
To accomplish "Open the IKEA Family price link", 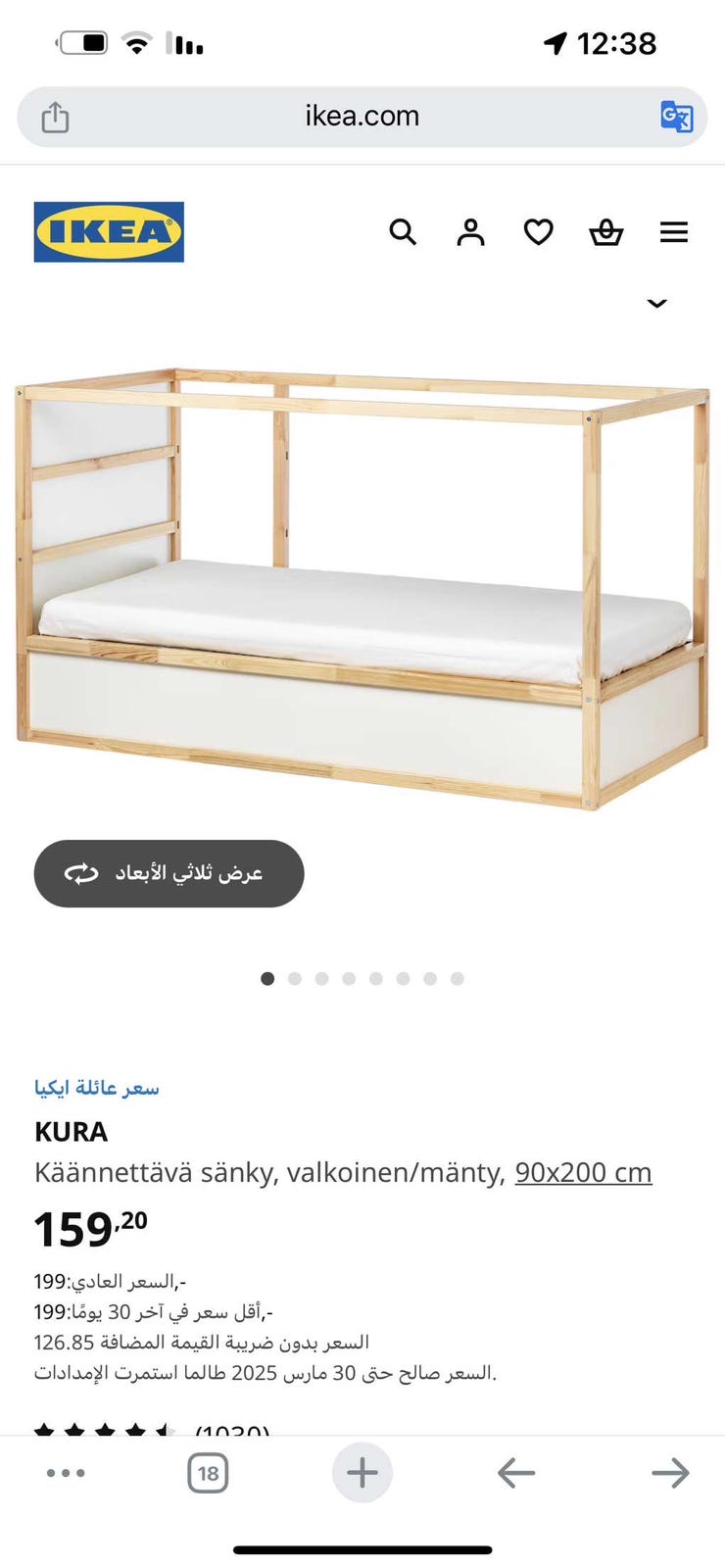I will click(x=96, y=1088).
